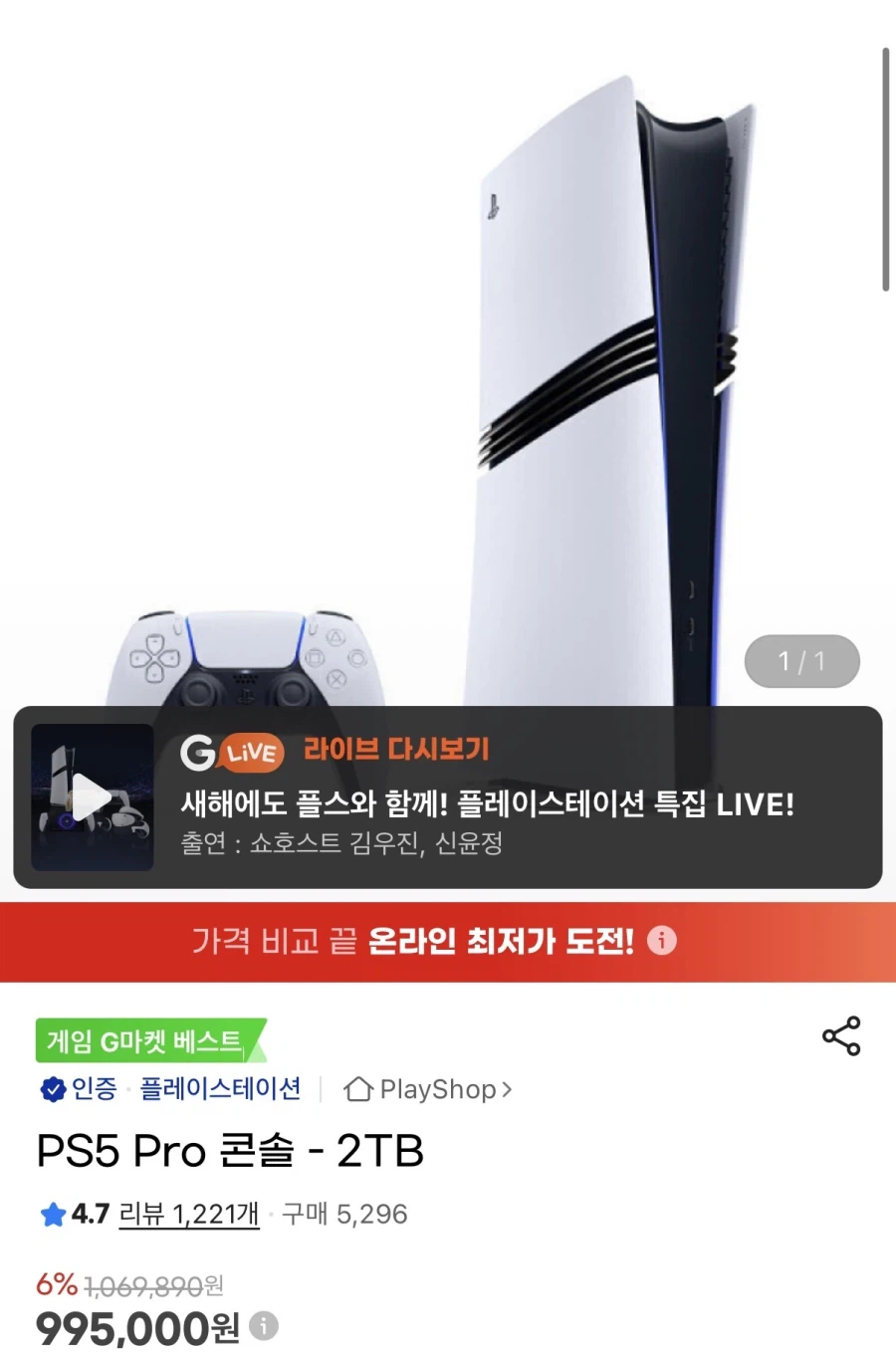Image resolution: width=896 pixels, height=1354 pixels.
Task: Tap the 1 / 1 image counter
Action: pos(802,660)
